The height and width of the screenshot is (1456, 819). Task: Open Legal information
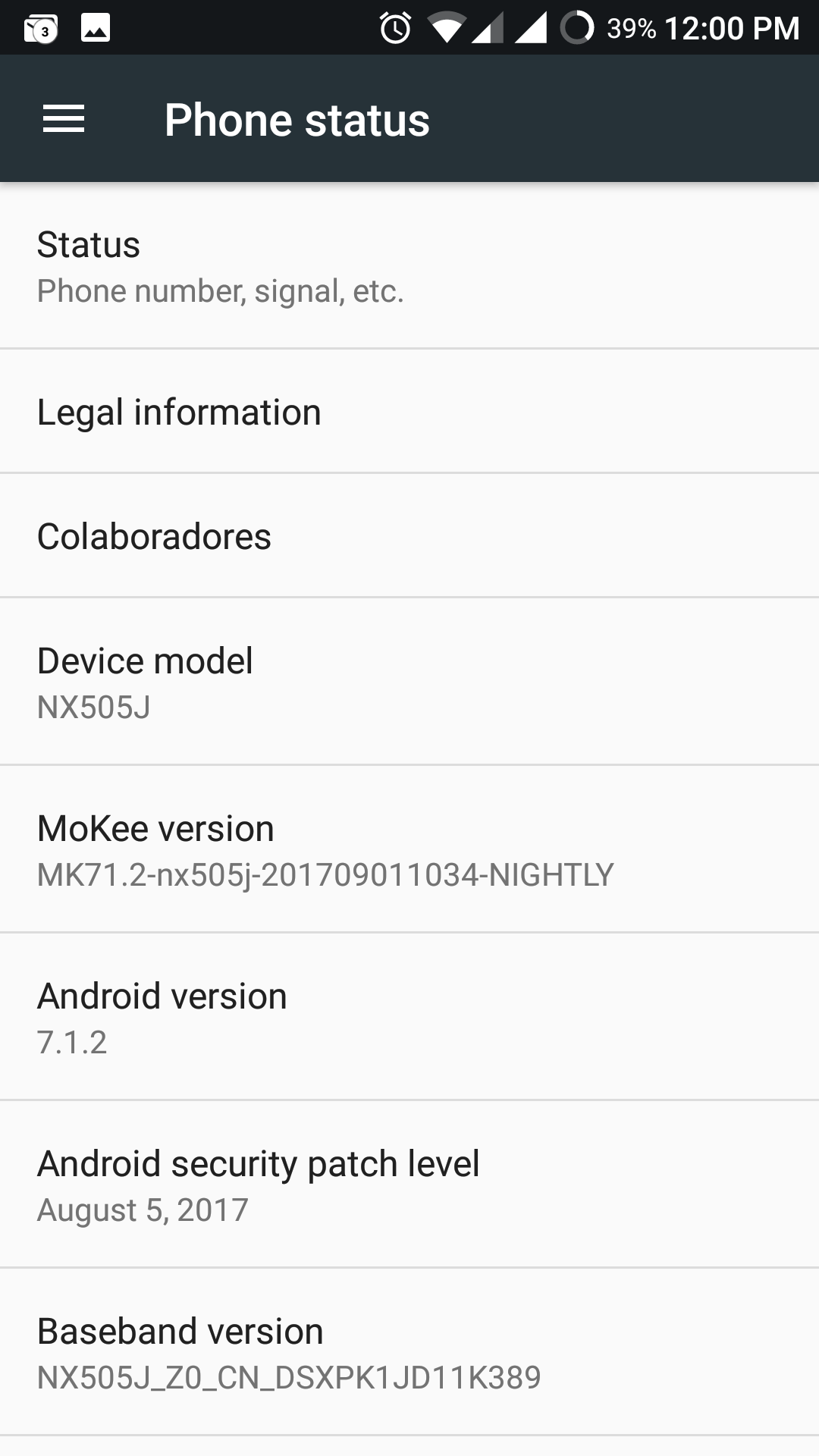[x=409, y=412]
